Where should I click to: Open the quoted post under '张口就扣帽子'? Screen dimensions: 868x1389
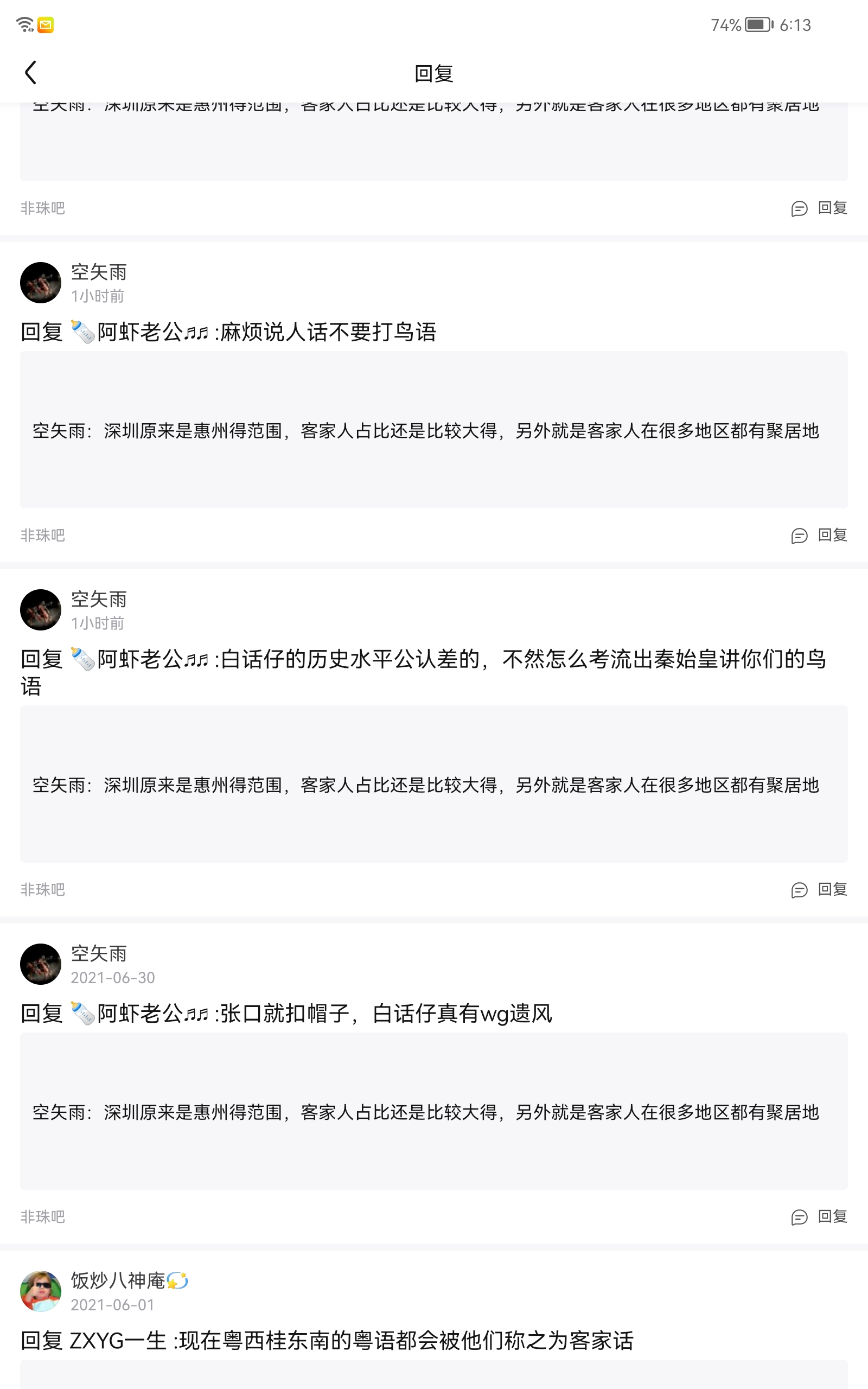(x=433, y=1112)
